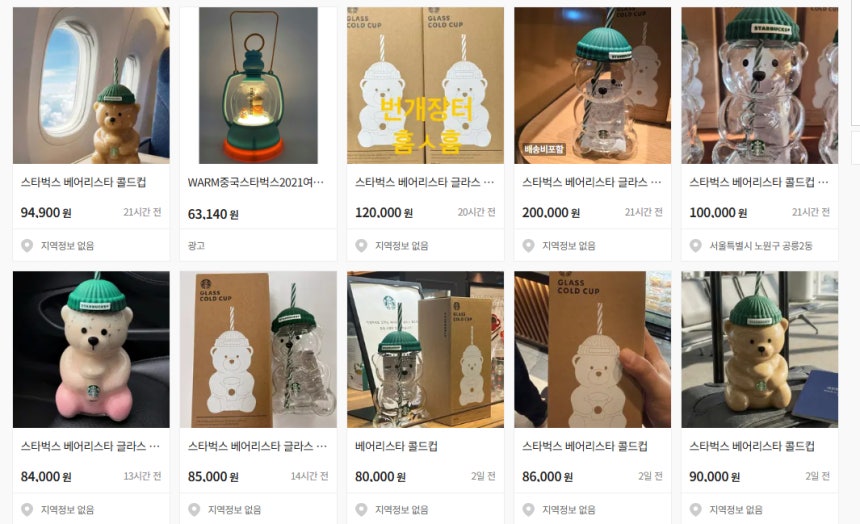This screenshot has height=524, width=860.
Task: Select the 100,000원 listing from 노원구 공릉2동
Action: 759,86
